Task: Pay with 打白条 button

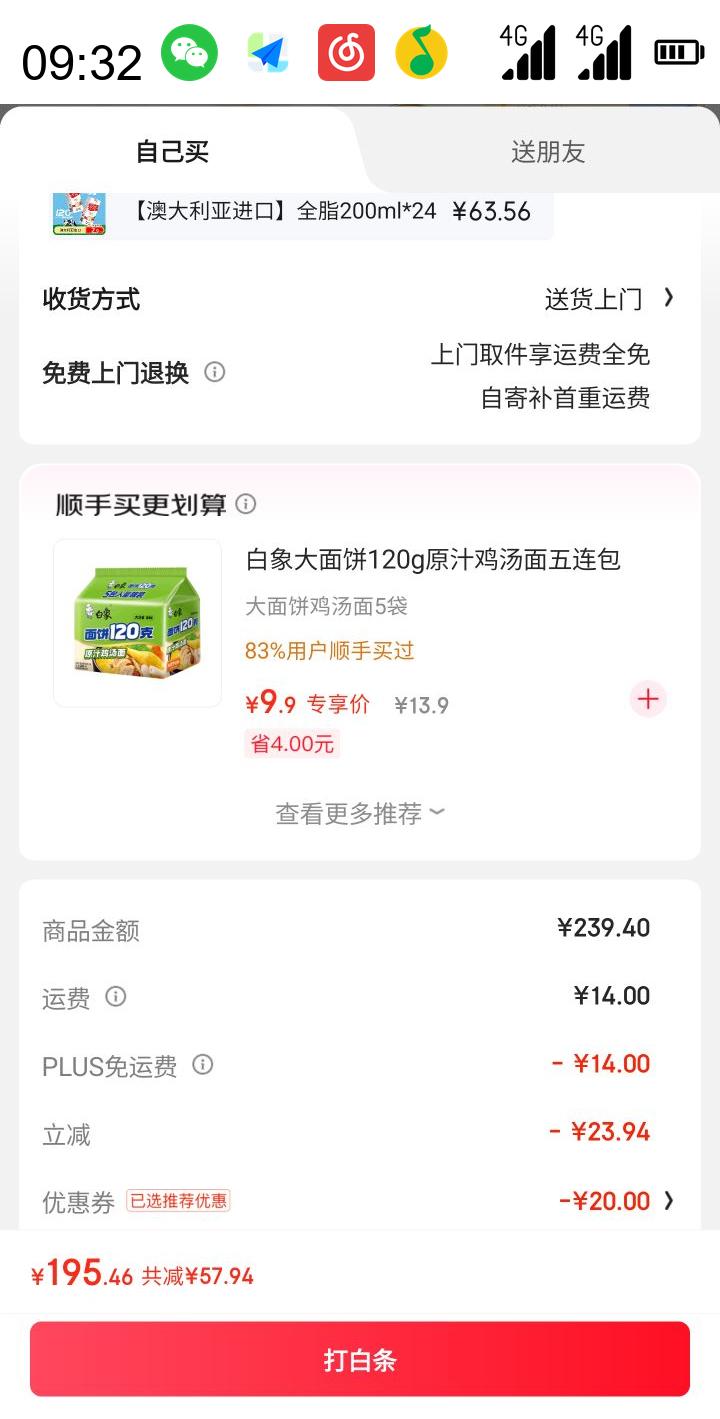Action: coord(360,1360)
